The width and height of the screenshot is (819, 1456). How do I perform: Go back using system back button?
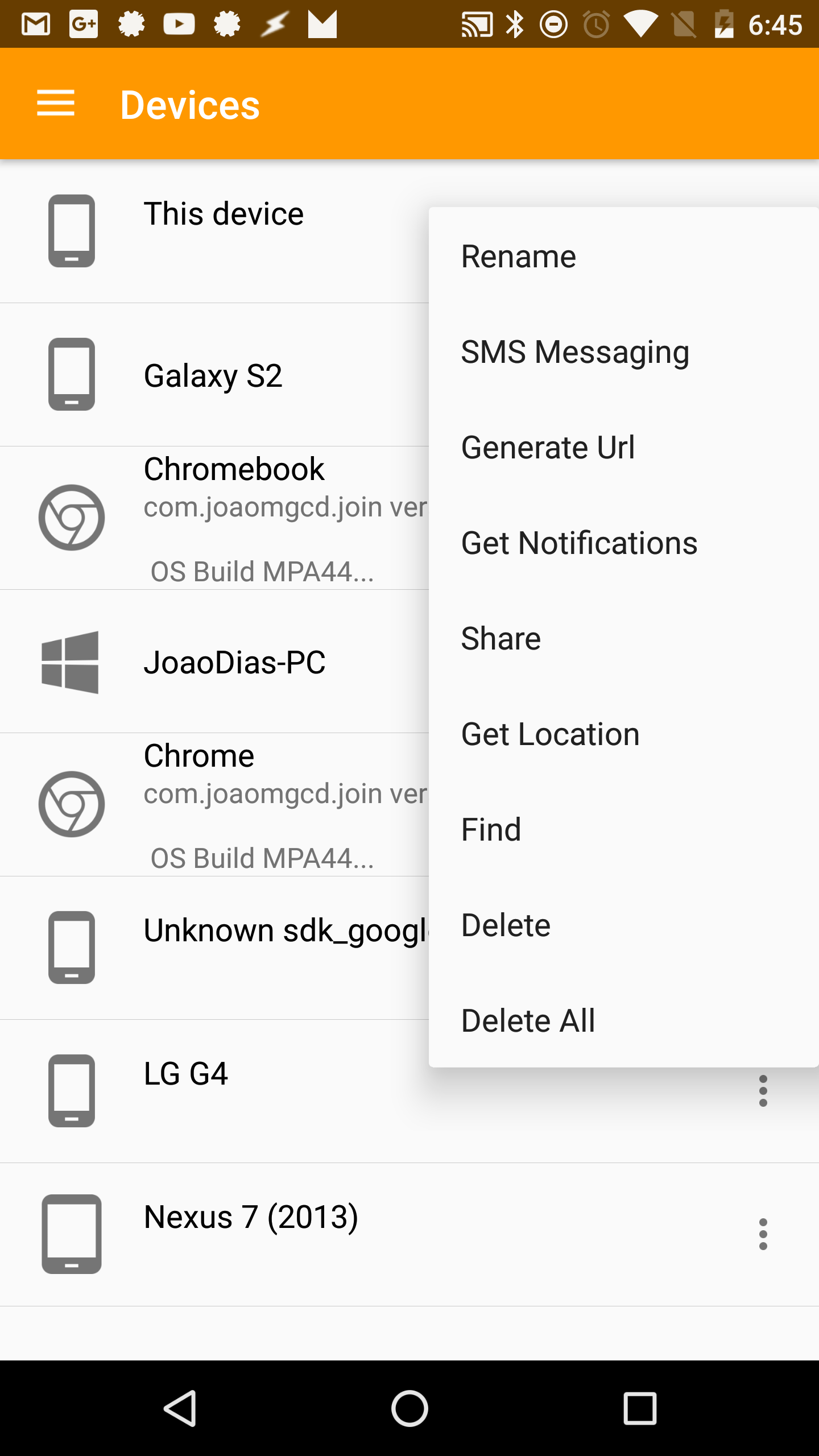point(181,1408)
